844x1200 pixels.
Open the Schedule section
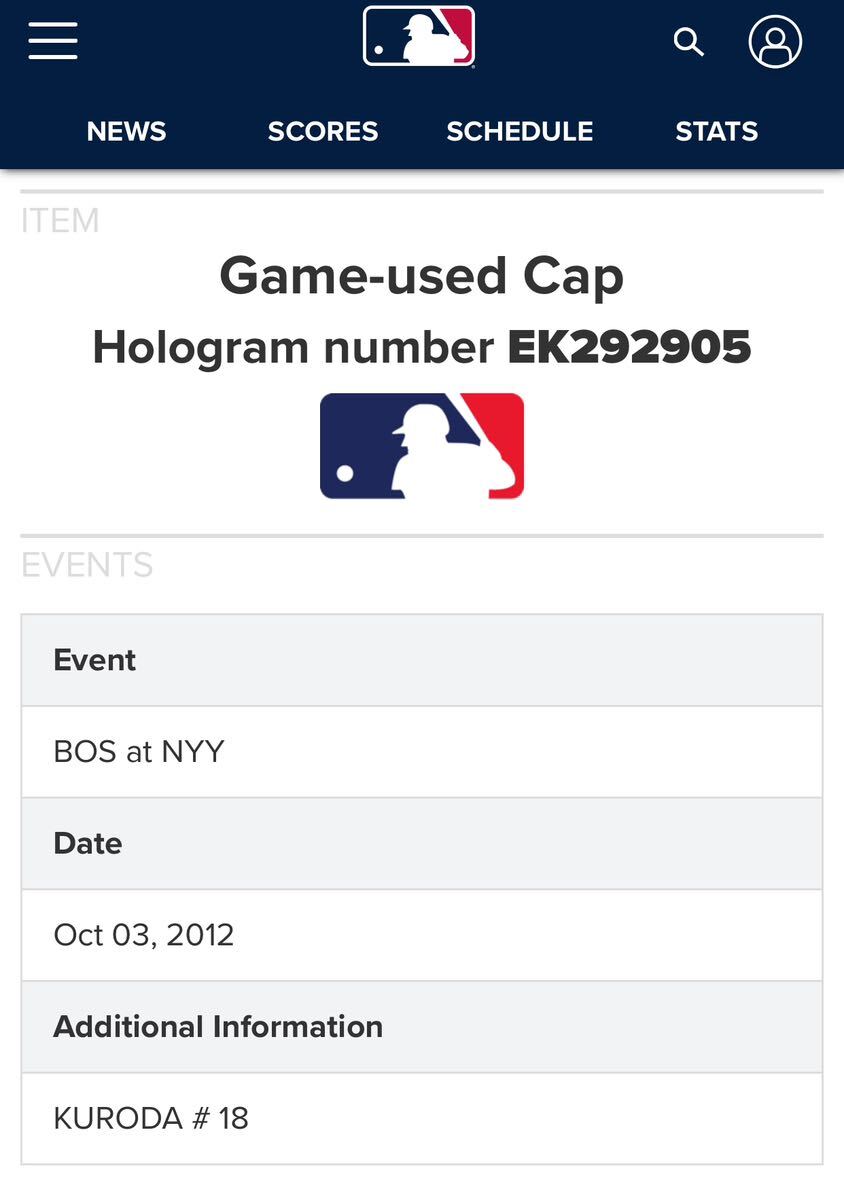[x=520, y=131]
